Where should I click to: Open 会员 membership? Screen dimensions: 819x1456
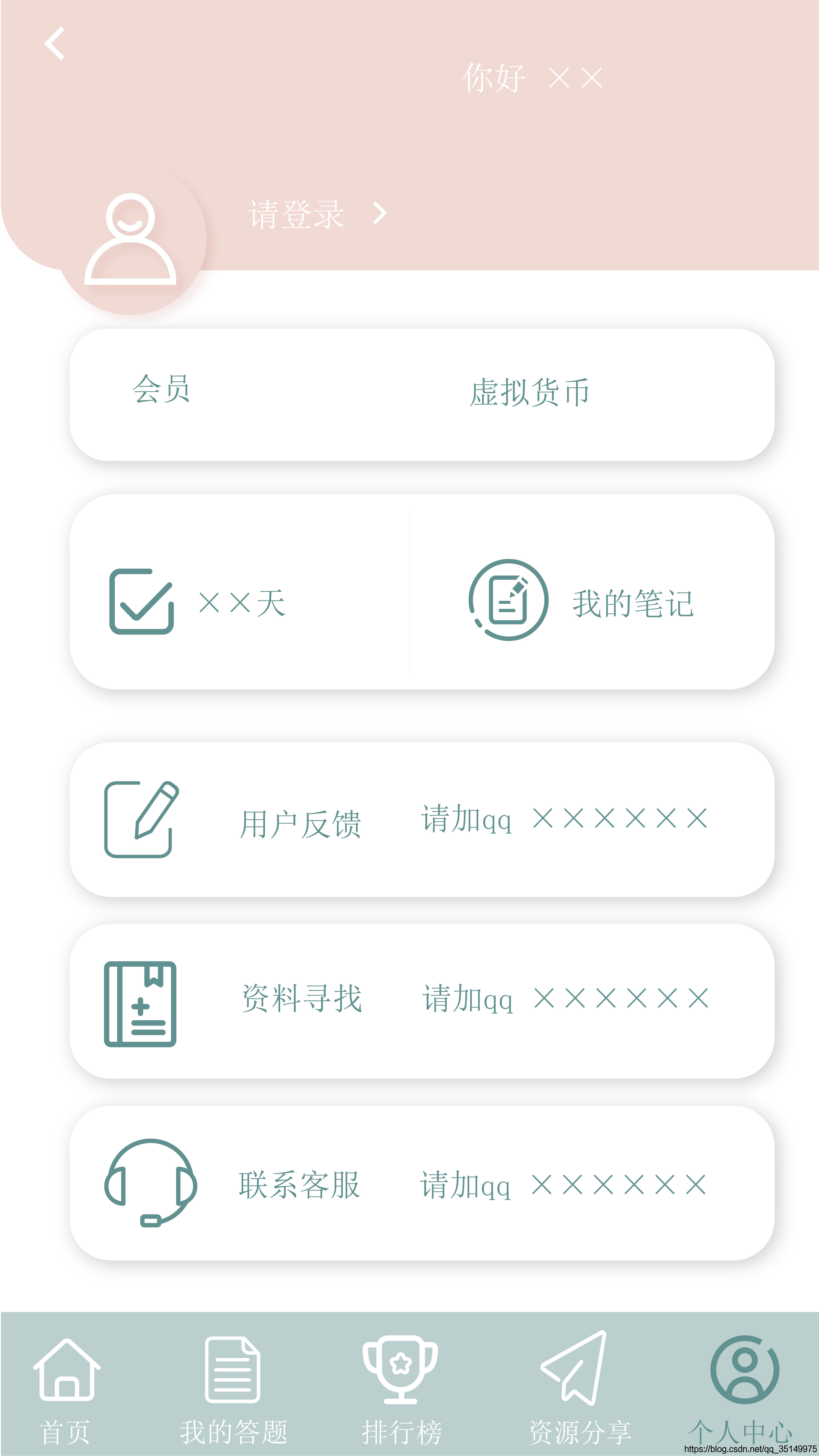pos(161,389)
